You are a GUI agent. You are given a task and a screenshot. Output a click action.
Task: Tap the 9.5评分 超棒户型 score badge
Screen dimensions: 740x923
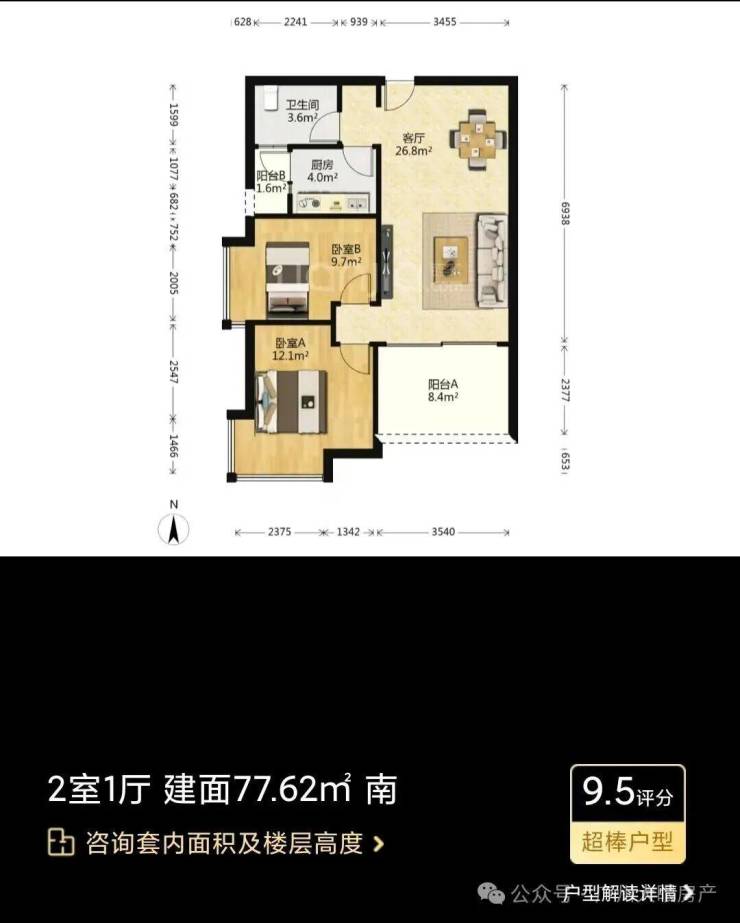click(628, 814)
